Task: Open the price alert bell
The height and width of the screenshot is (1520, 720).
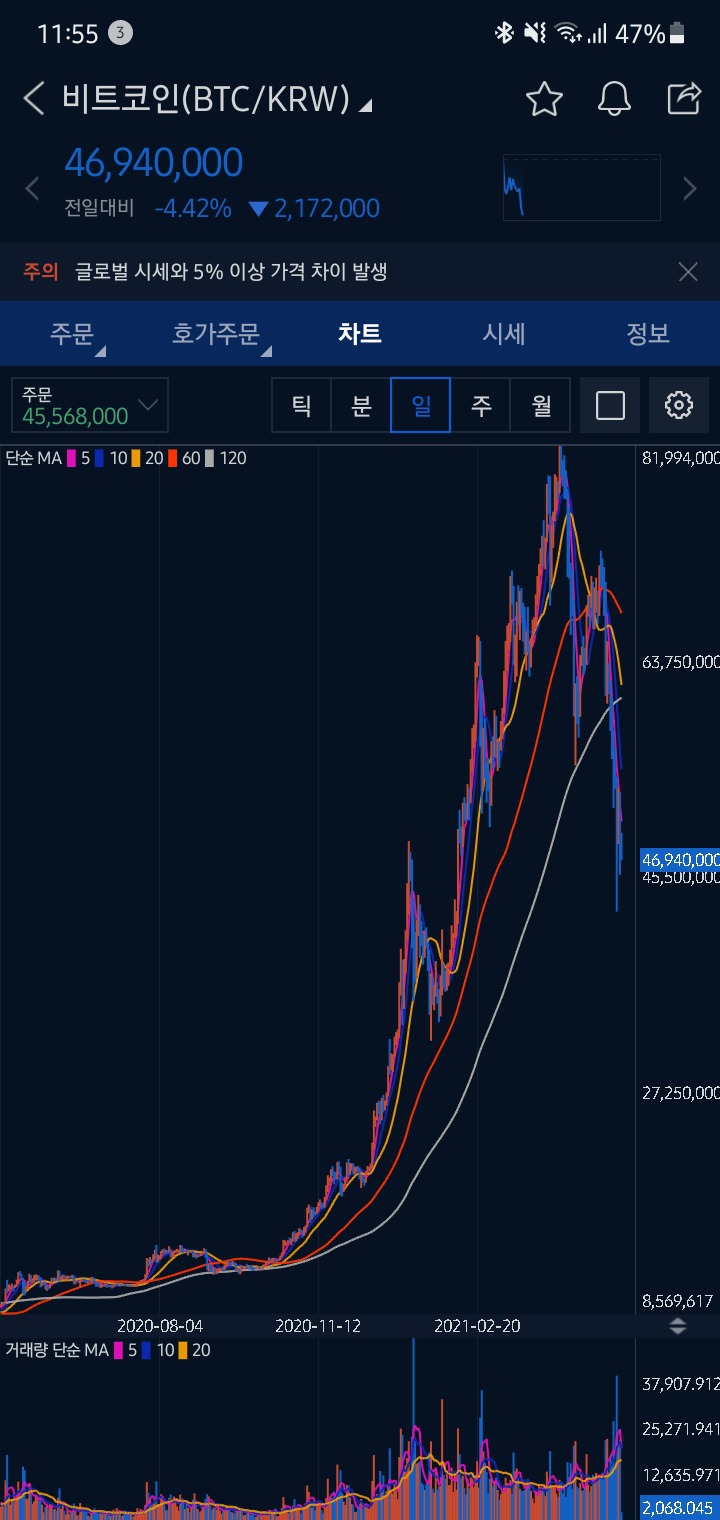Action: tap(614, 99)
